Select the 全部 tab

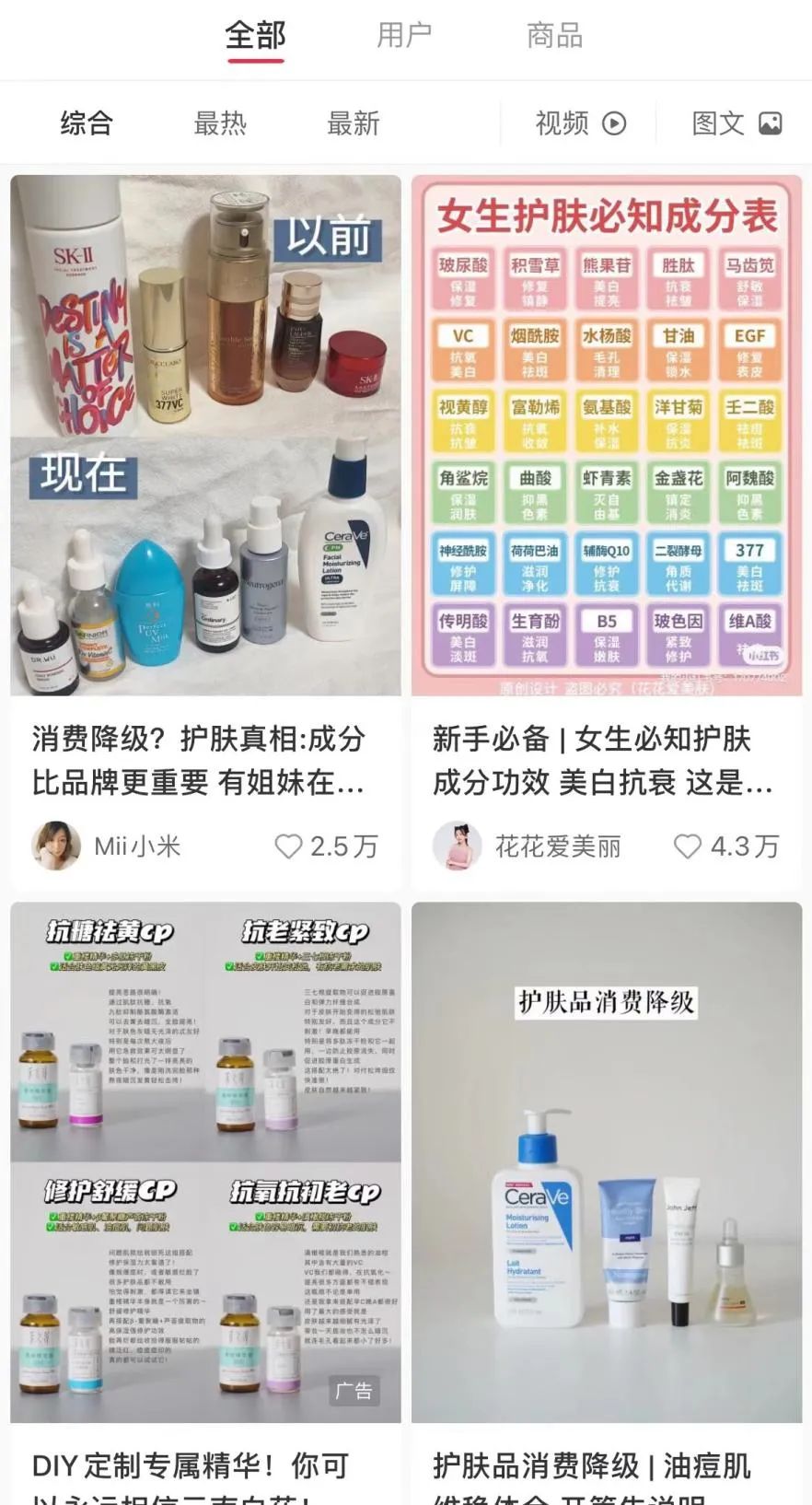pos(255,36)
